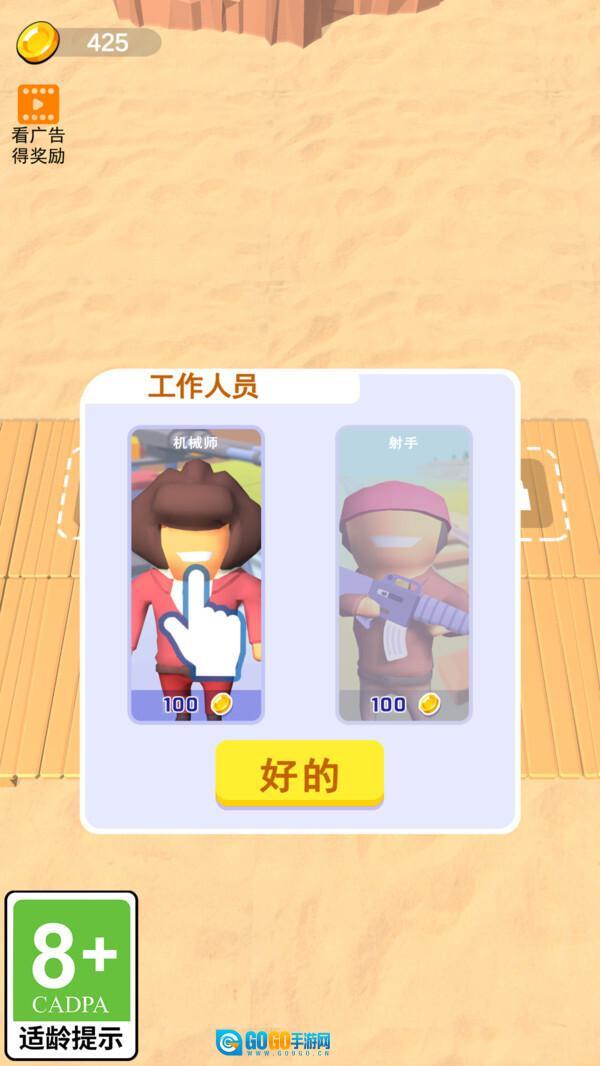Confirm with the 好的 button
Image resolution: width=600 pixels, height=1066 pixels.
[x=300, y=774]
